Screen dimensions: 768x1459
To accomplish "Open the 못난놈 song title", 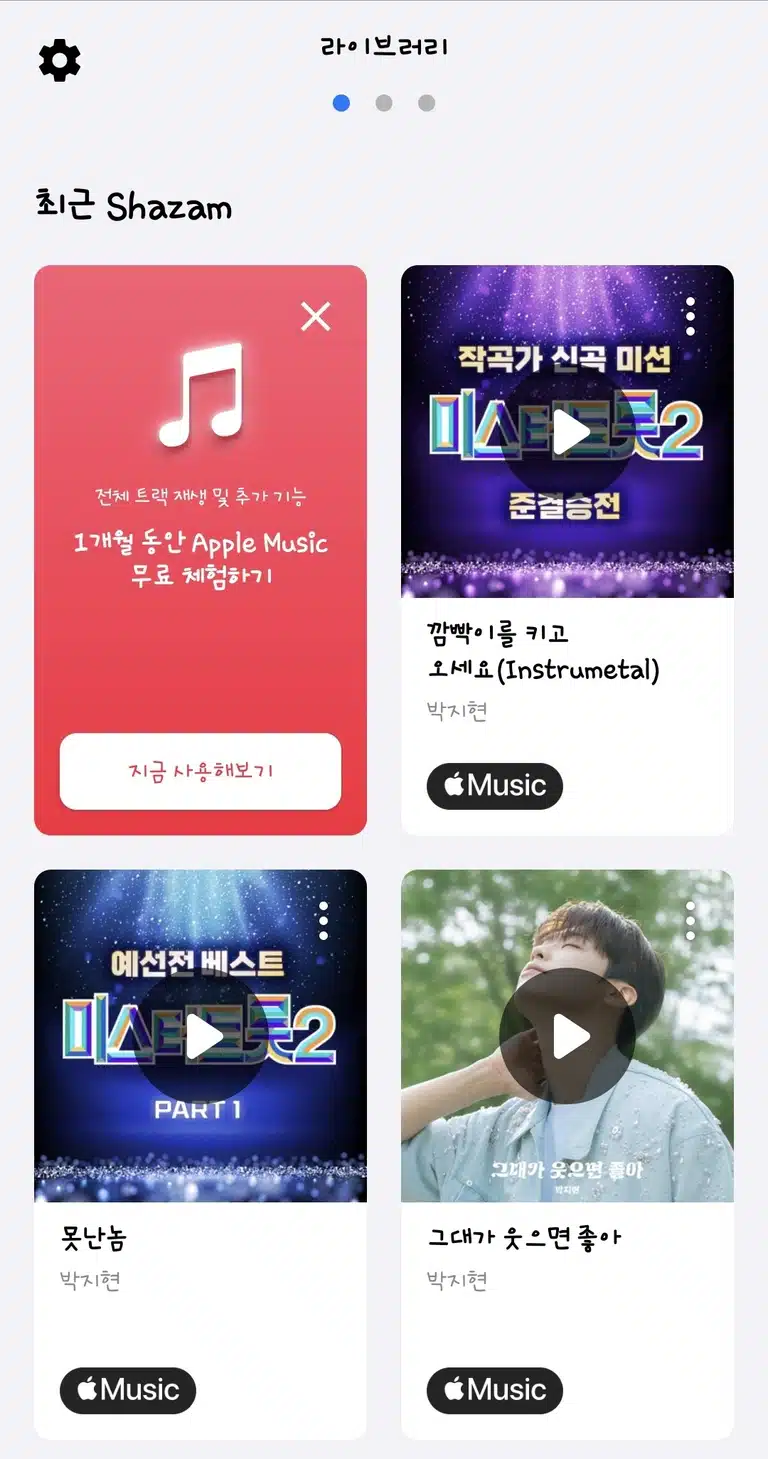I will 93,1238.
